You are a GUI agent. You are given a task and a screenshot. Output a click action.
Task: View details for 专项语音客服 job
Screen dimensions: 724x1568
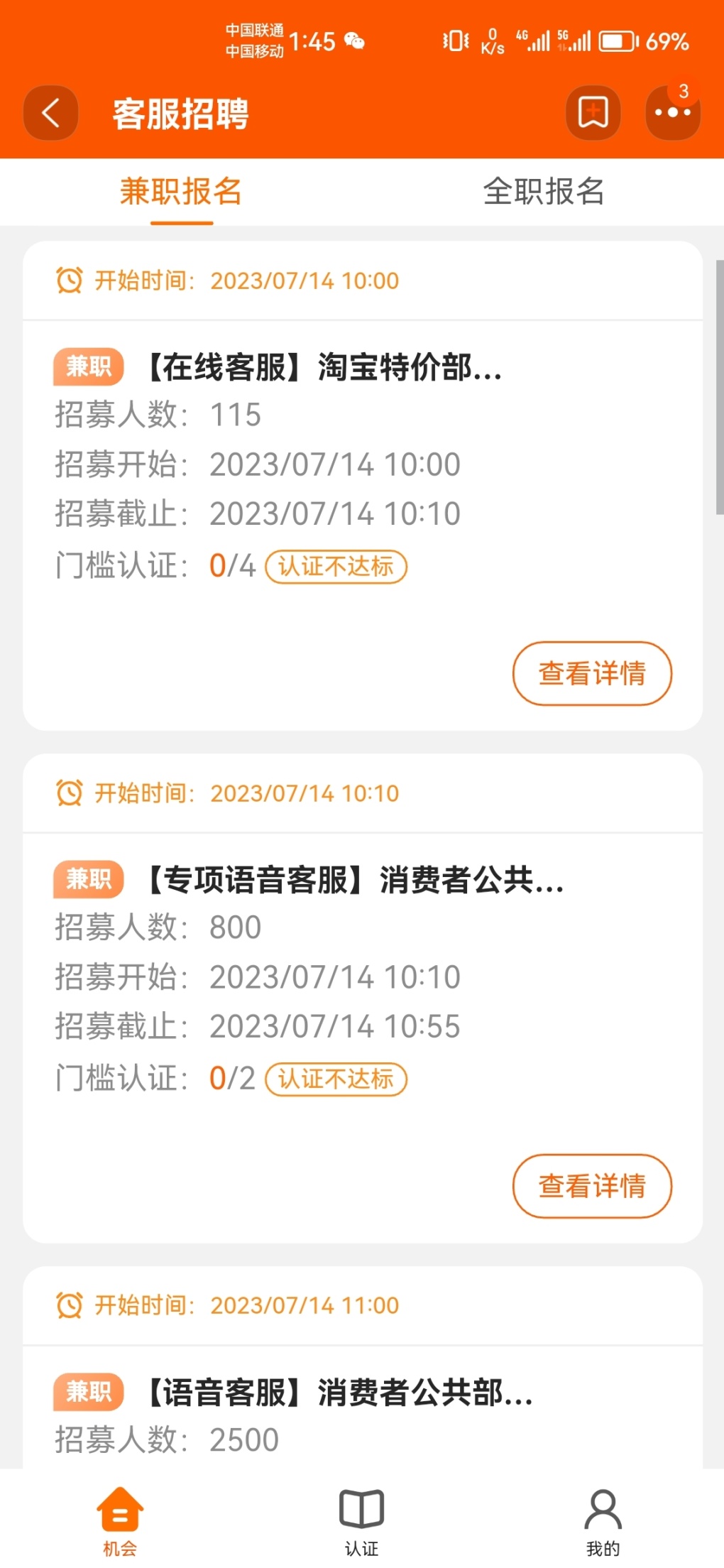click(x=592, y=1186)
